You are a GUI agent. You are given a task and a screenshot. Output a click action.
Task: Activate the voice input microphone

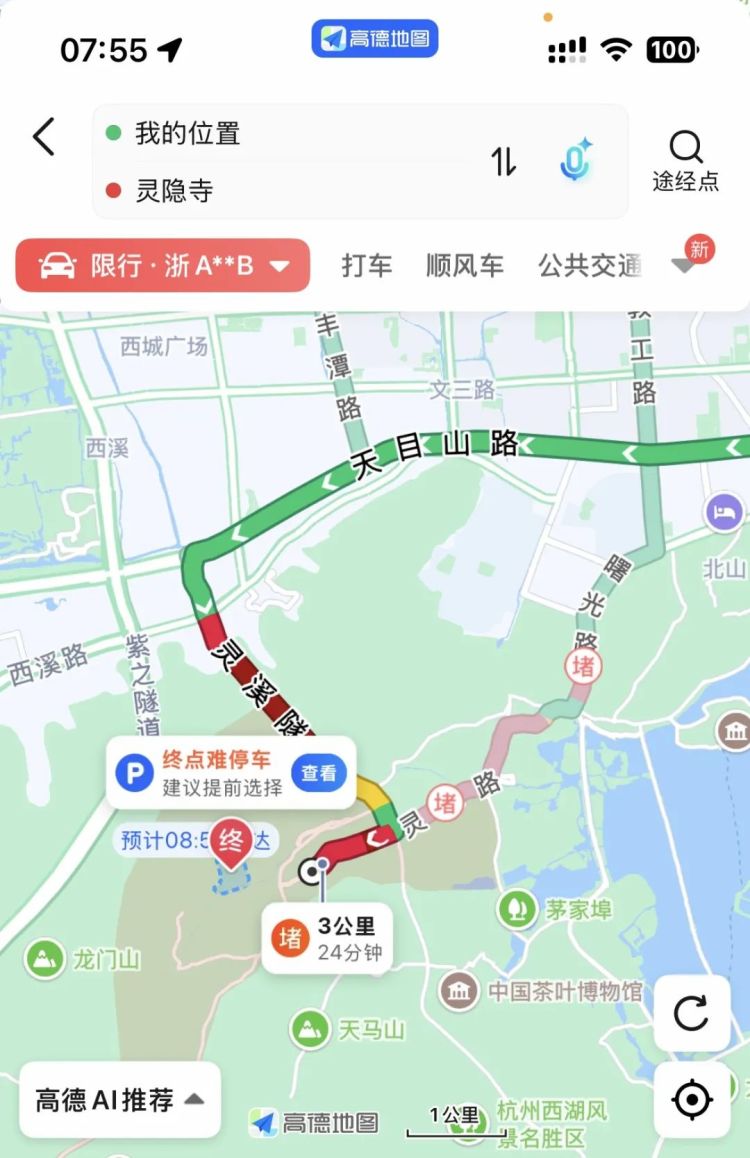[x=575, y=161]
